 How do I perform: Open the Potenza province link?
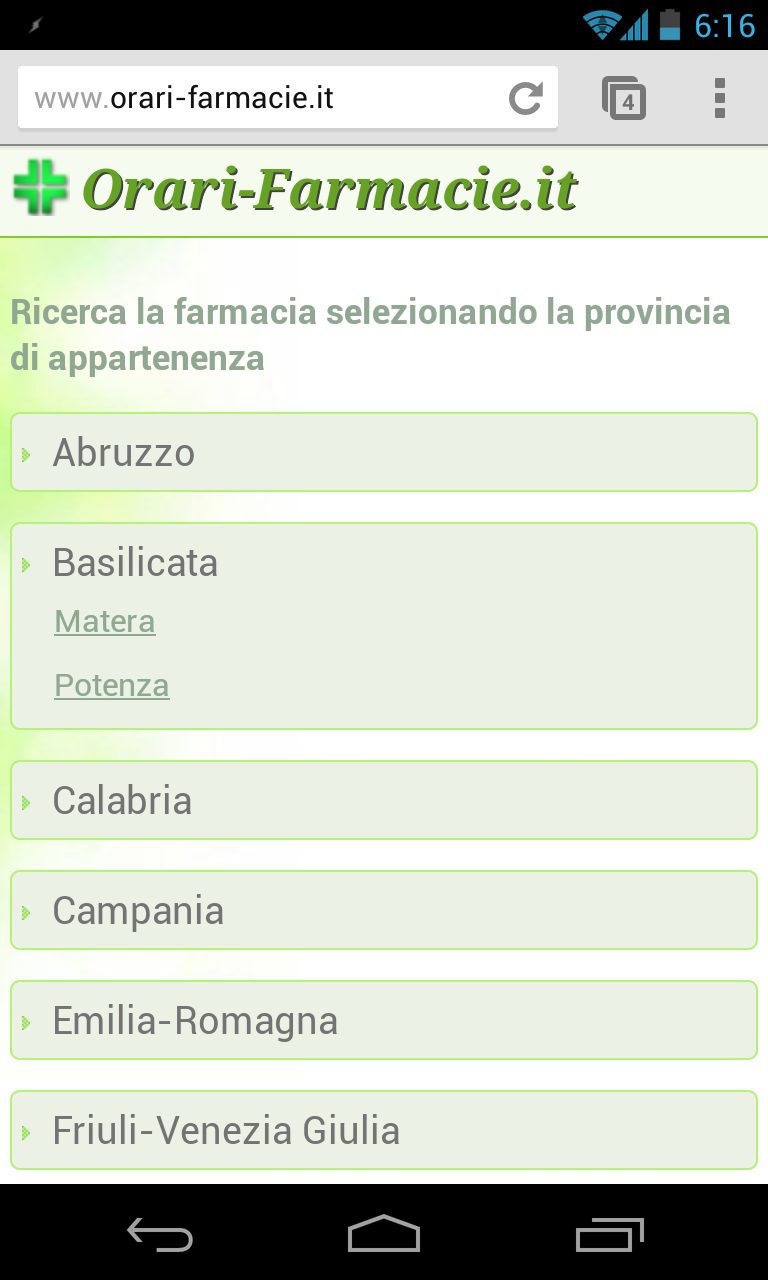tap(112, 685)
